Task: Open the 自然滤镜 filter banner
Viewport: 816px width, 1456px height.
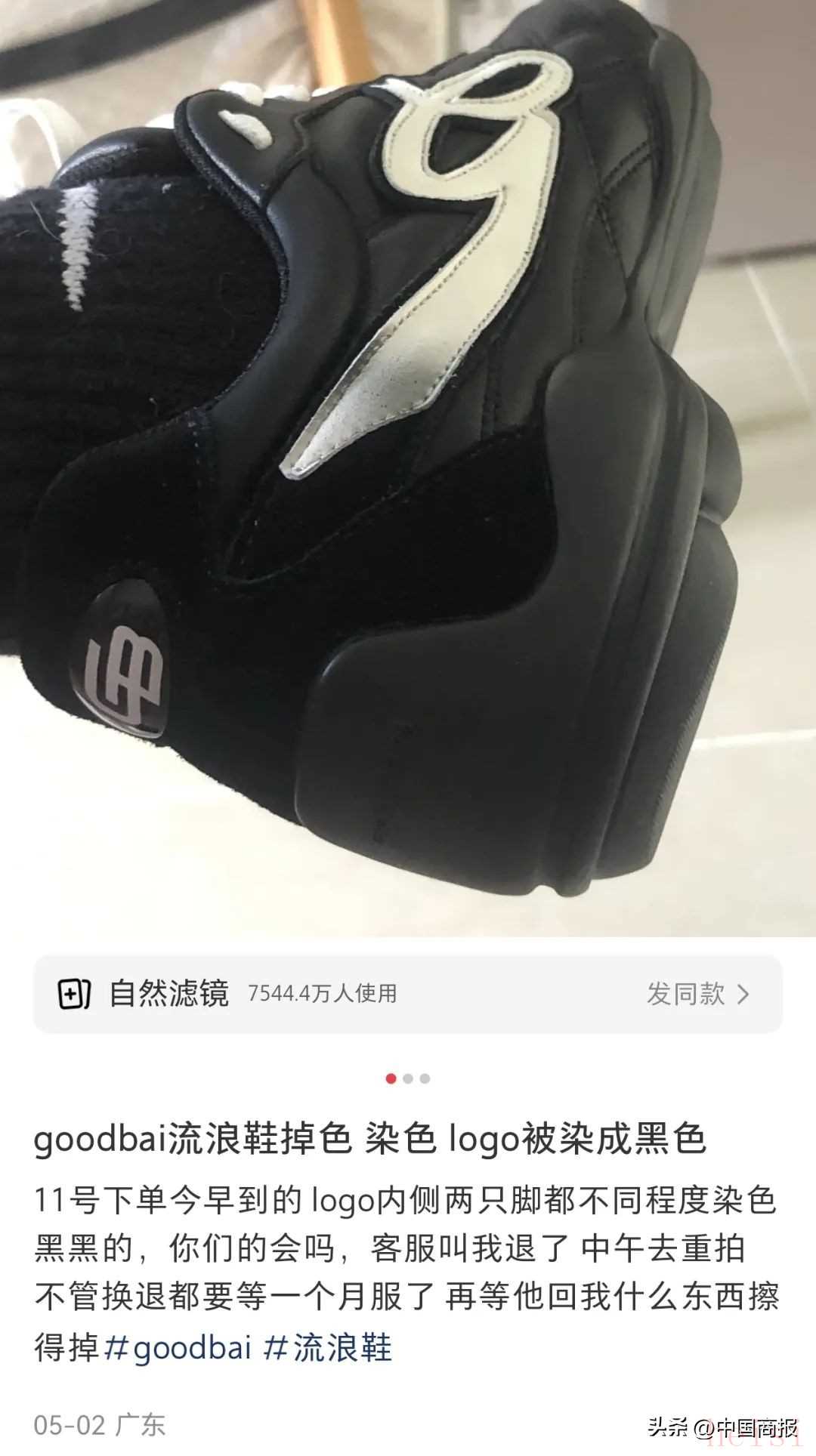Action: tap(227, 994)
